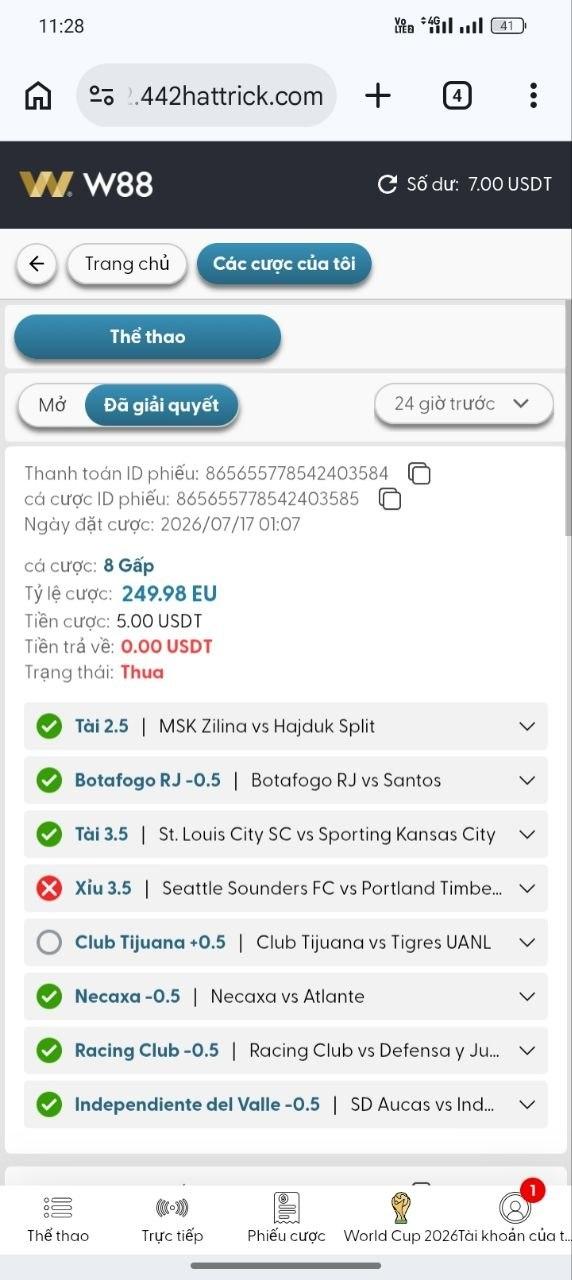Screen dimensions: 572x1280
Task: Expand the Club Tijuana vs Tigres UANL row
Action: 286,942
